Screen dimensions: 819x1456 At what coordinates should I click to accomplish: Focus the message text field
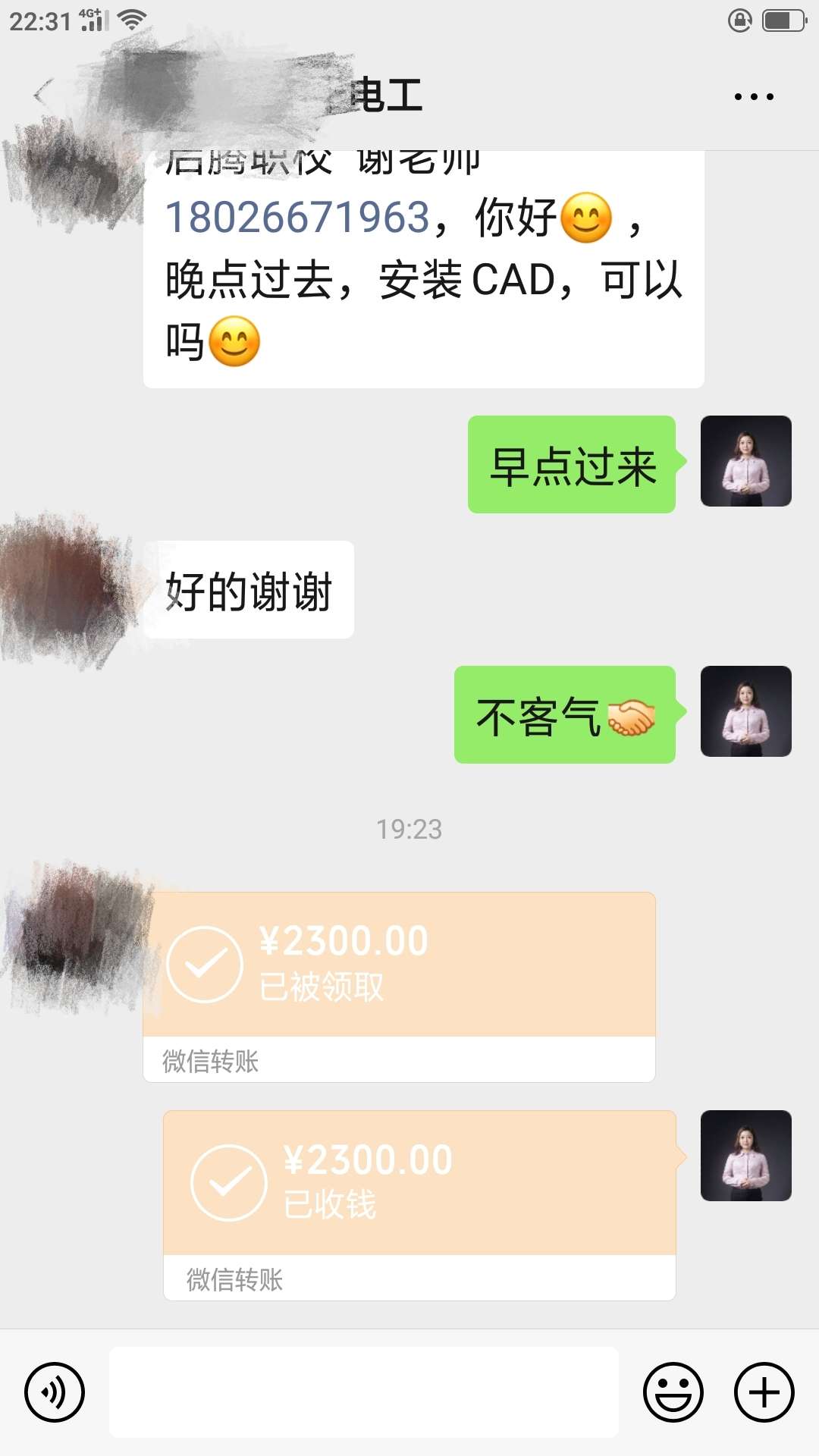tap(364, 1392)
